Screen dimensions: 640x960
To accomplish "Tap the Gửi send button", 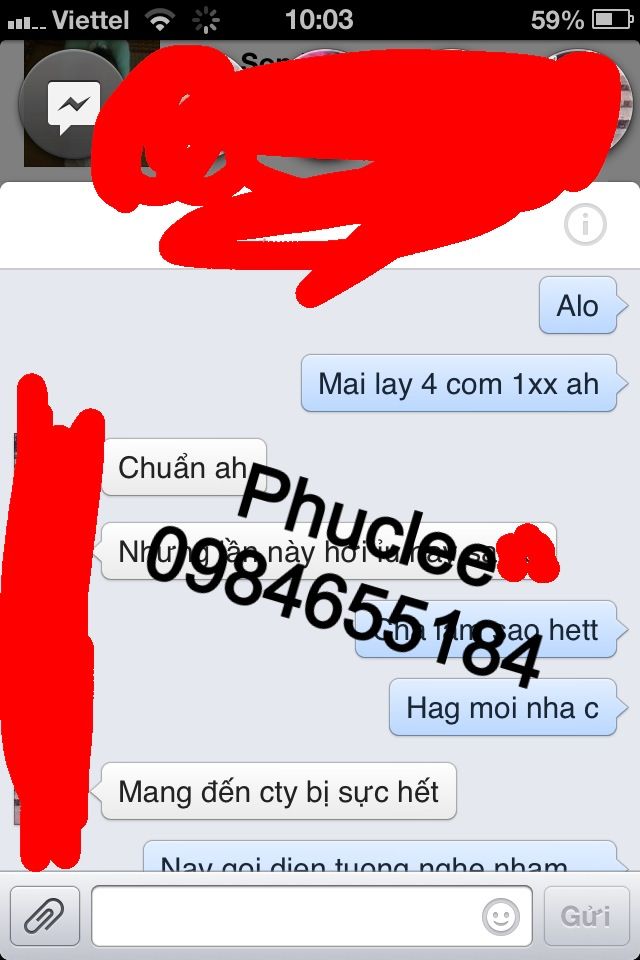I will 586,916.
